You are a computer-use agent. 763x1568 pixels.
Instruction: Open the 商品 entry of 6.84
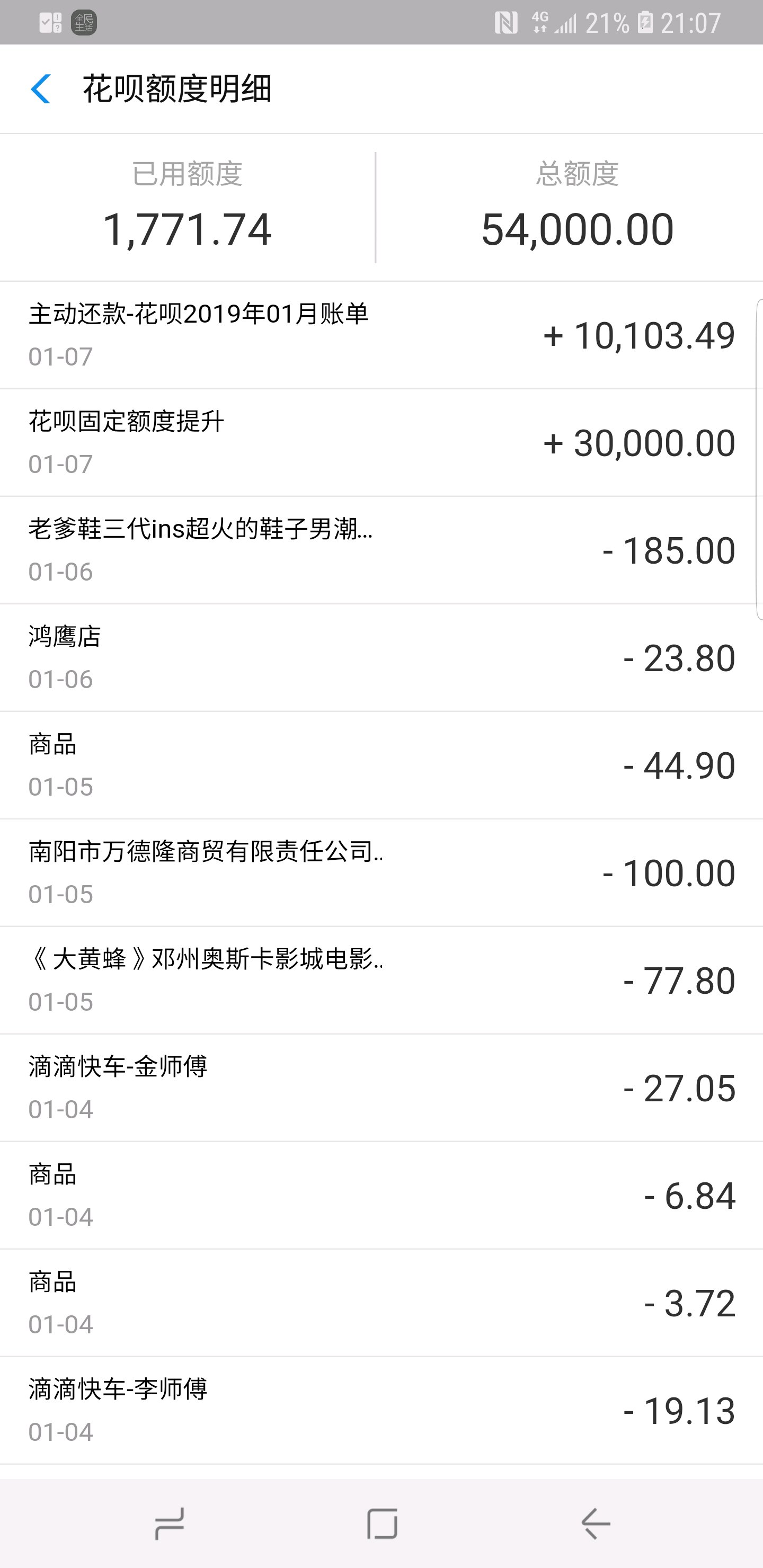pos(381,1195)
